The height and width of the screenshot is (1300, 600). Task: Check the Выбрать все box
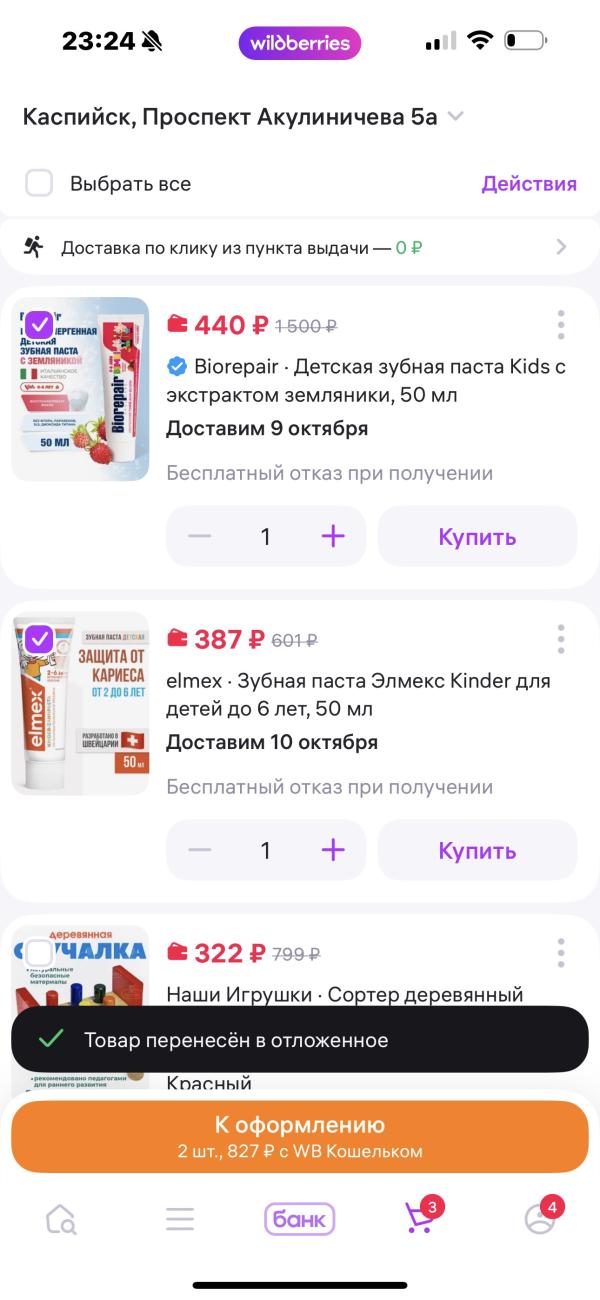point(39,183)
